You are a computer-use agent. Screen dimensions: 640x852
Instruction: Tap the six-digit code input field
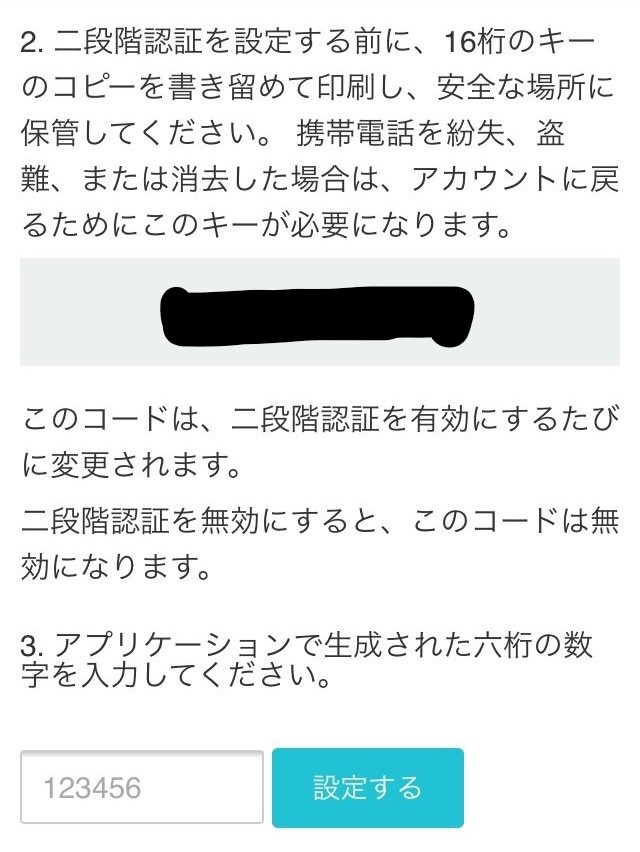tap(142, 787)
